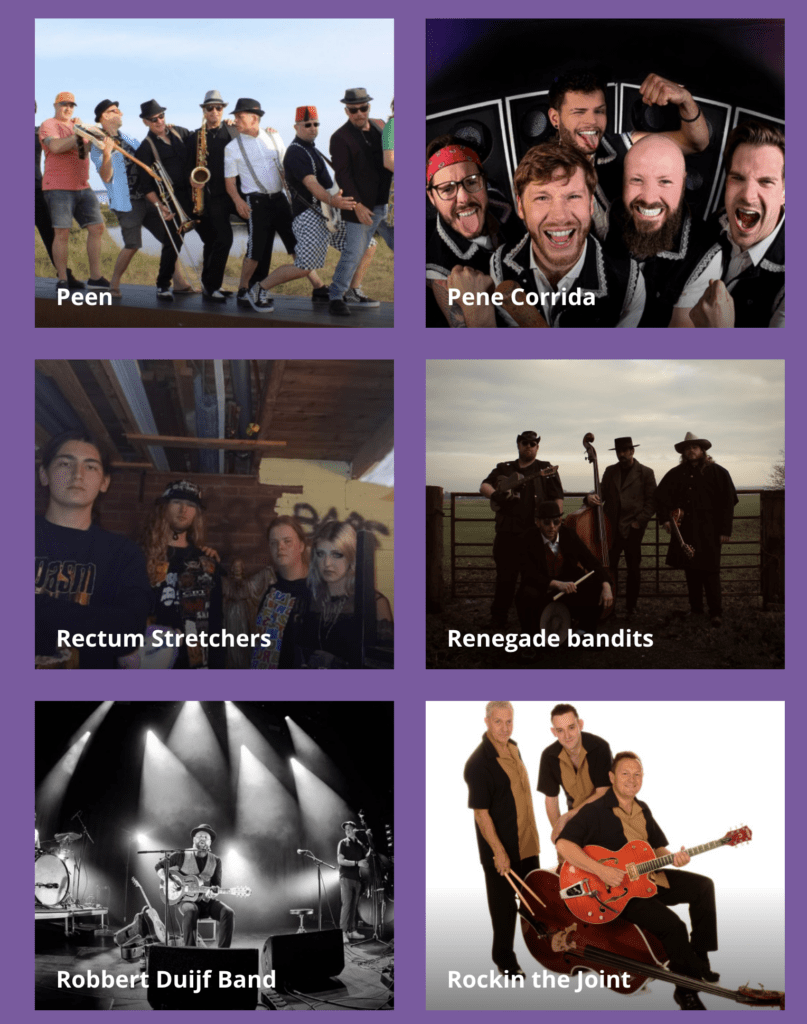807x1024 pixels.
Task: View the Rectum Stretchers band page
Action: click(x=214, y=514)
